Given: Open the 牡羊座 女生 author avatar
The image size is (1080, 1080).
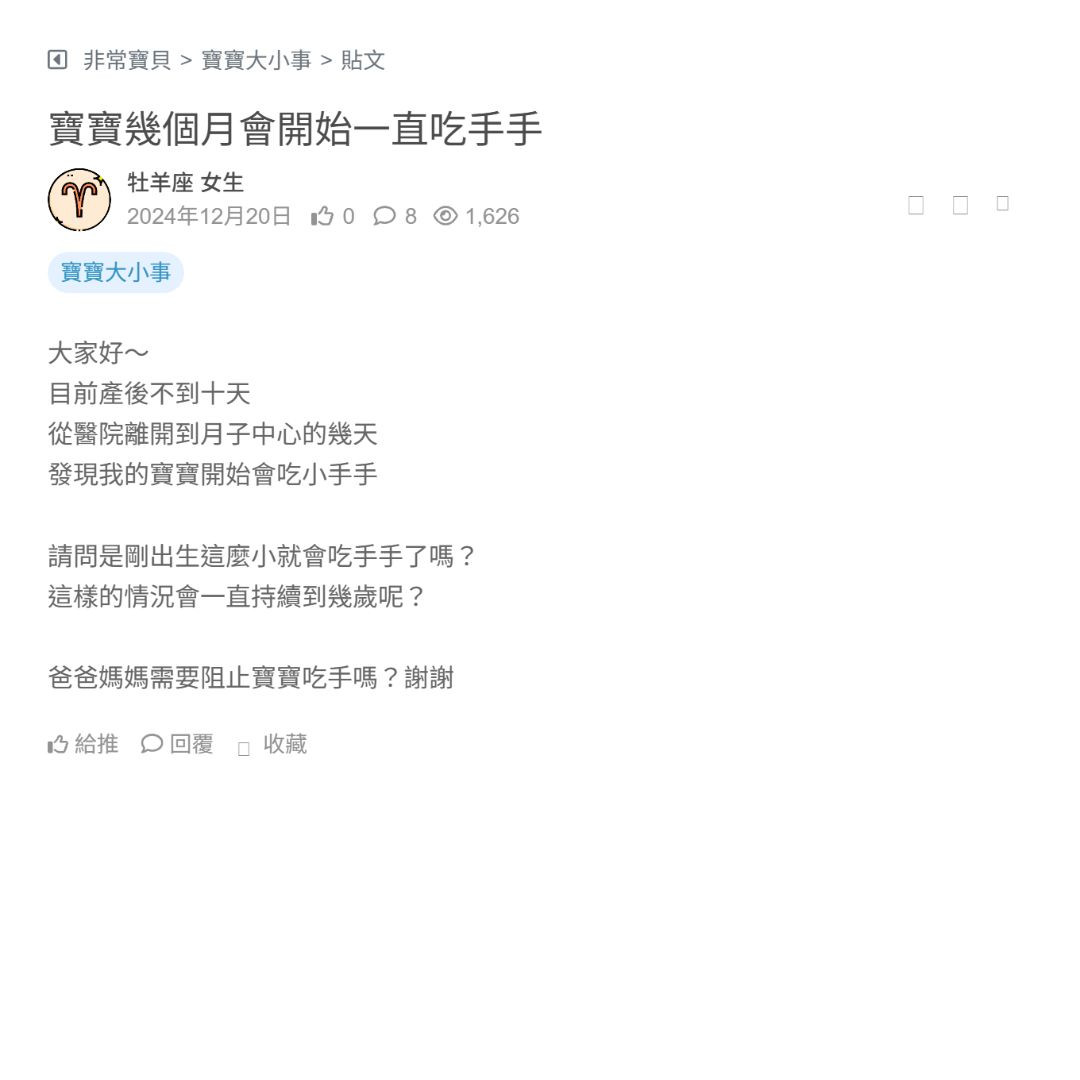Looking at the screenshot, I should [x=79, y=200].
